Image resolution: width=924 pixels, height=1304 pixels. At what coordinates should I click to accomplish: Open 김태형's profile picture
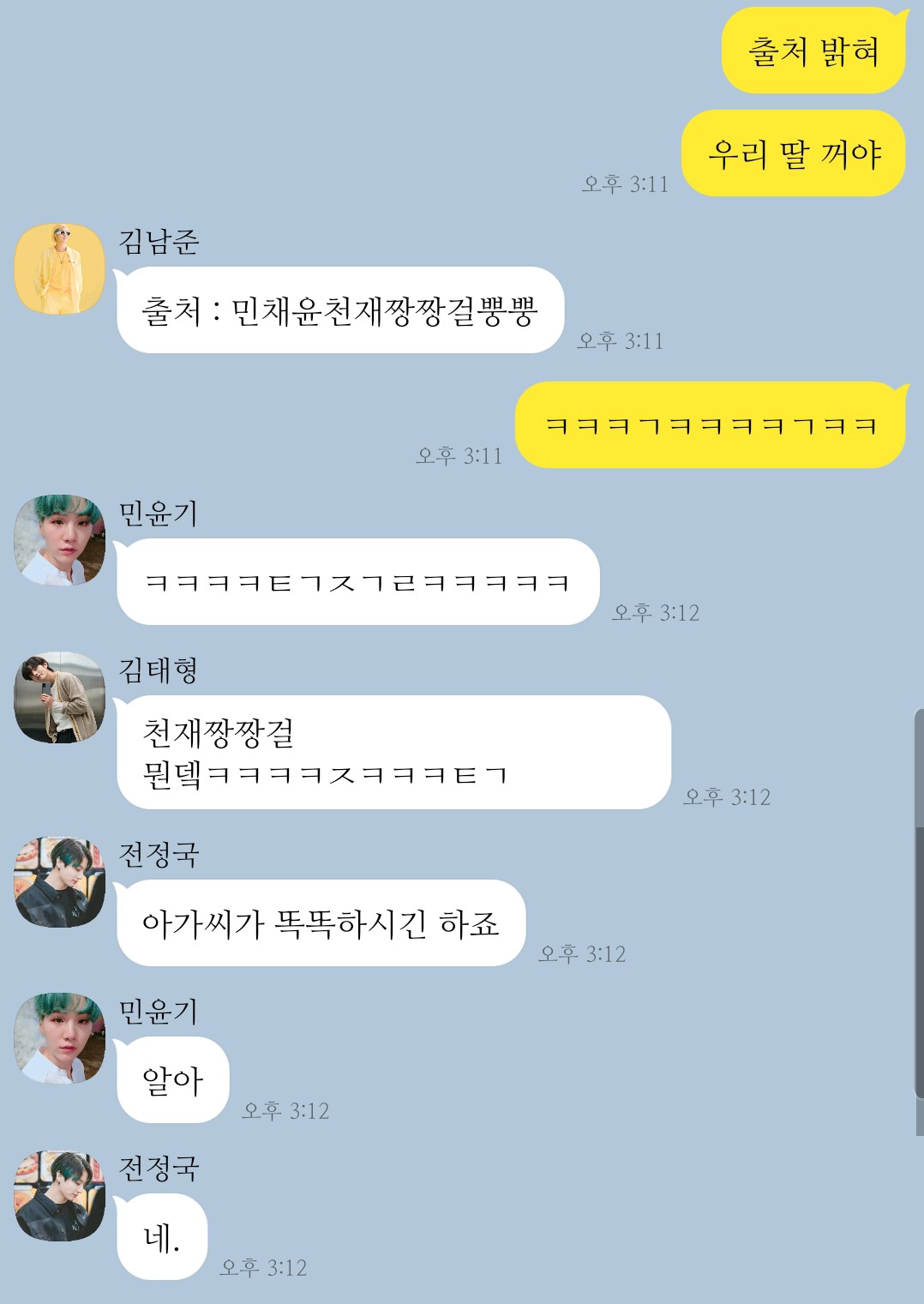60,697
